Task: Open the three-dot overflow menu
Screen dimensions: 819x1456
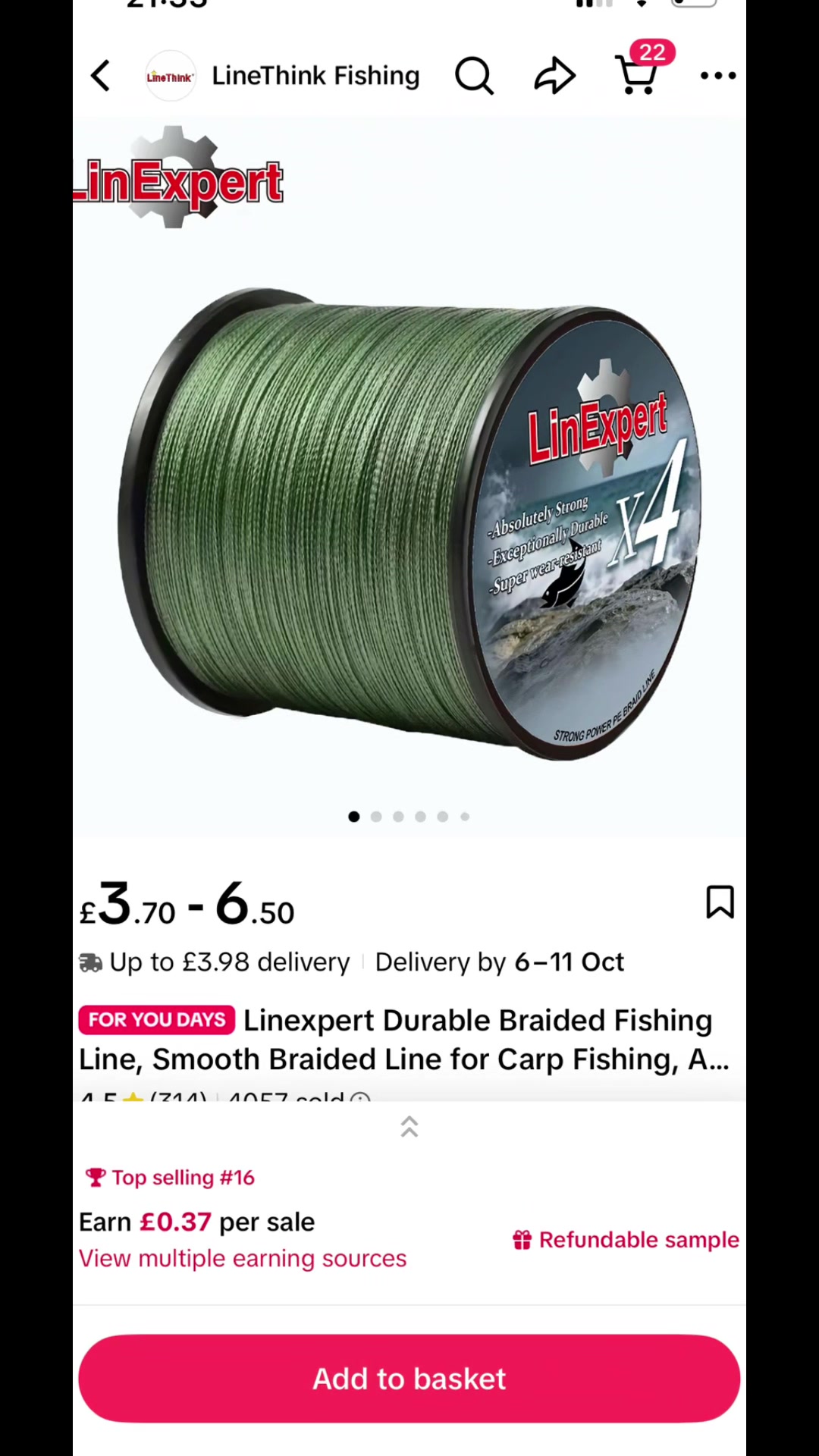Action: point(718,76)
